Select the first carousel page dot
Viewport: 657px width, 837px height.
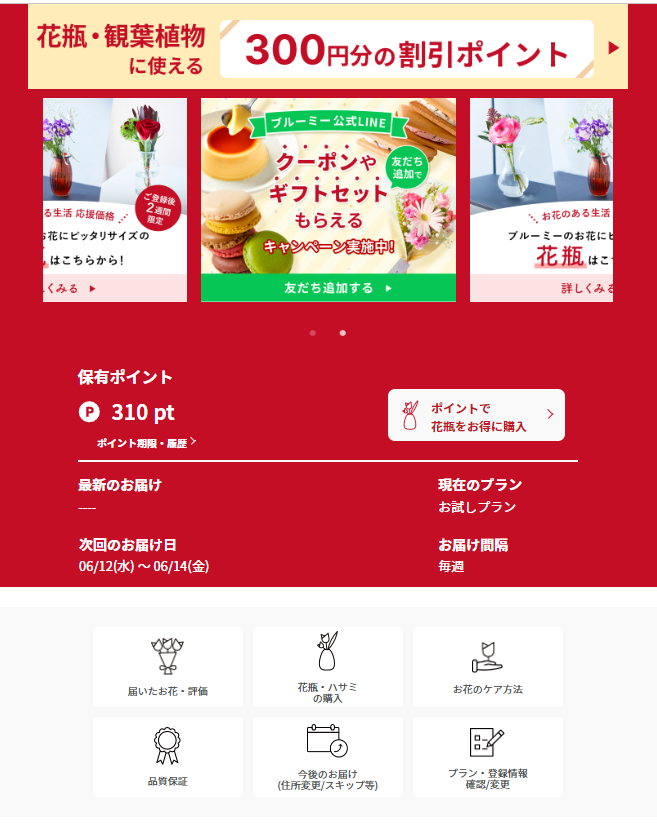pyautogui.click(x=313, y=333)
